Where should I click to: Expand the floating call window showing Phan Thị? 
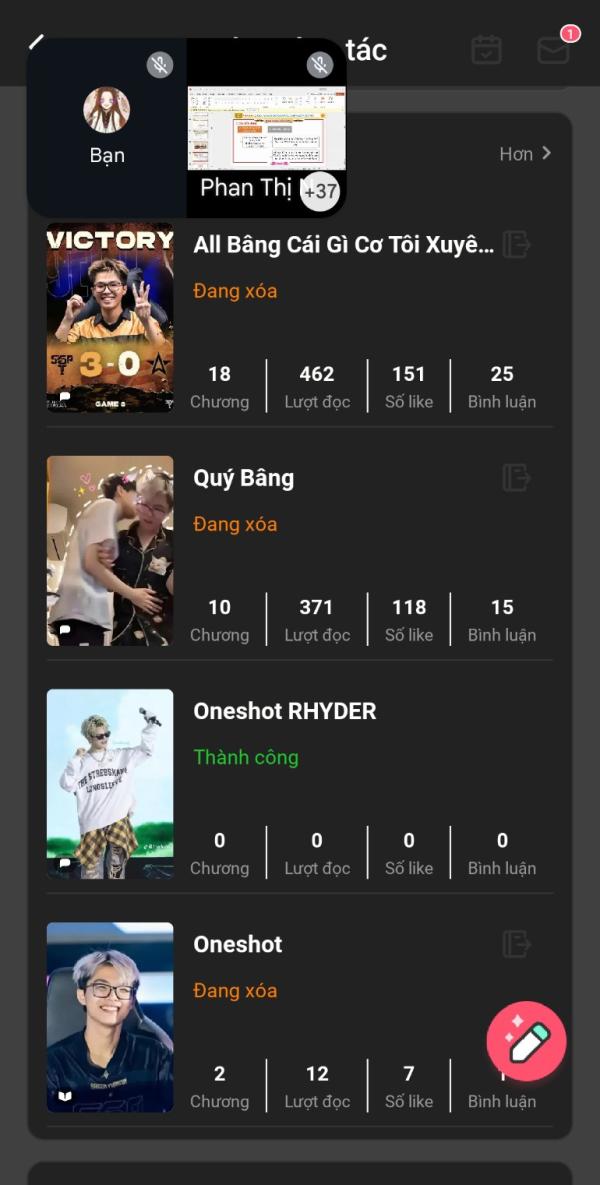point(187,128)
